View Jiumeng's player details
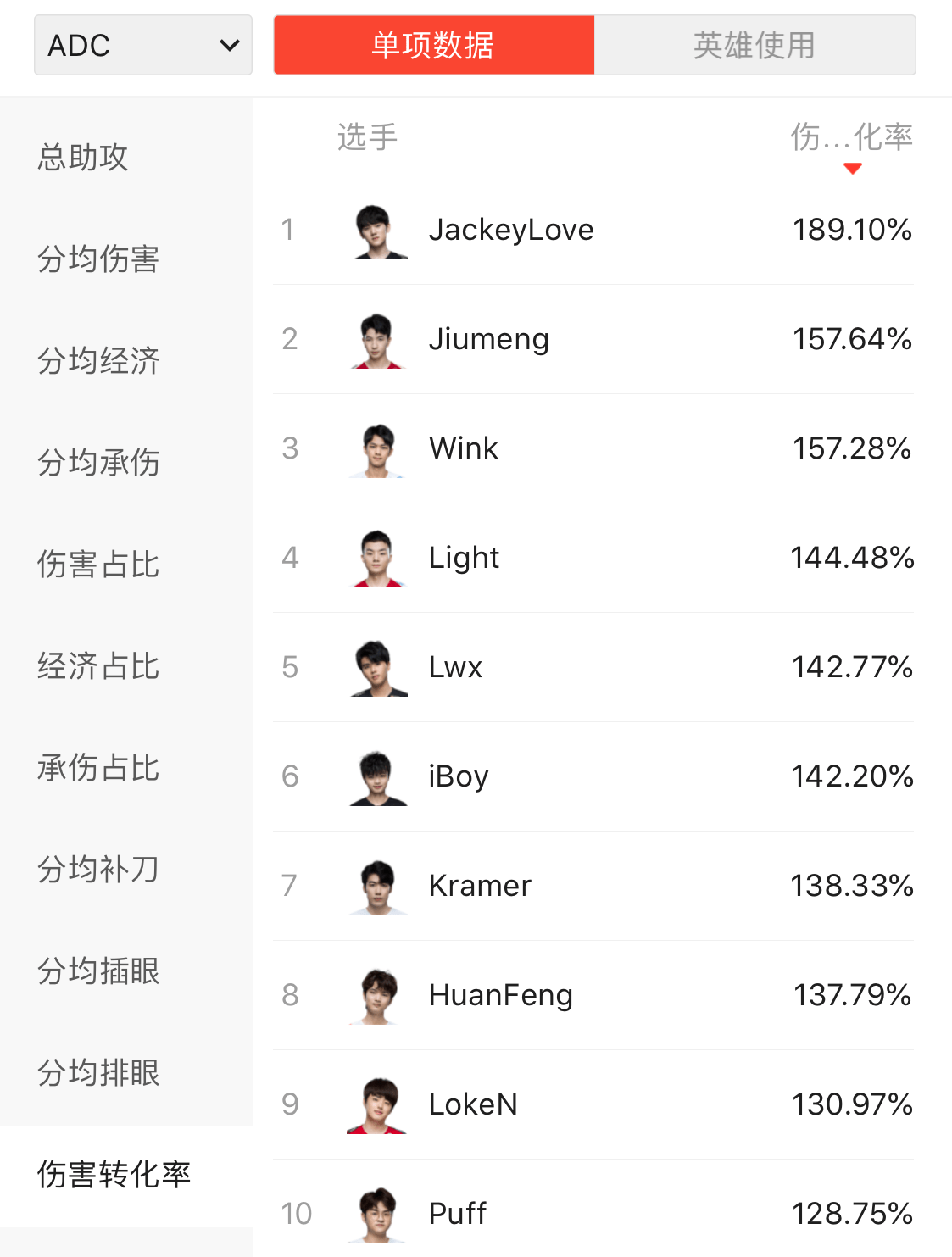This screenshot has height=1257, width=952. click(488, 339)
